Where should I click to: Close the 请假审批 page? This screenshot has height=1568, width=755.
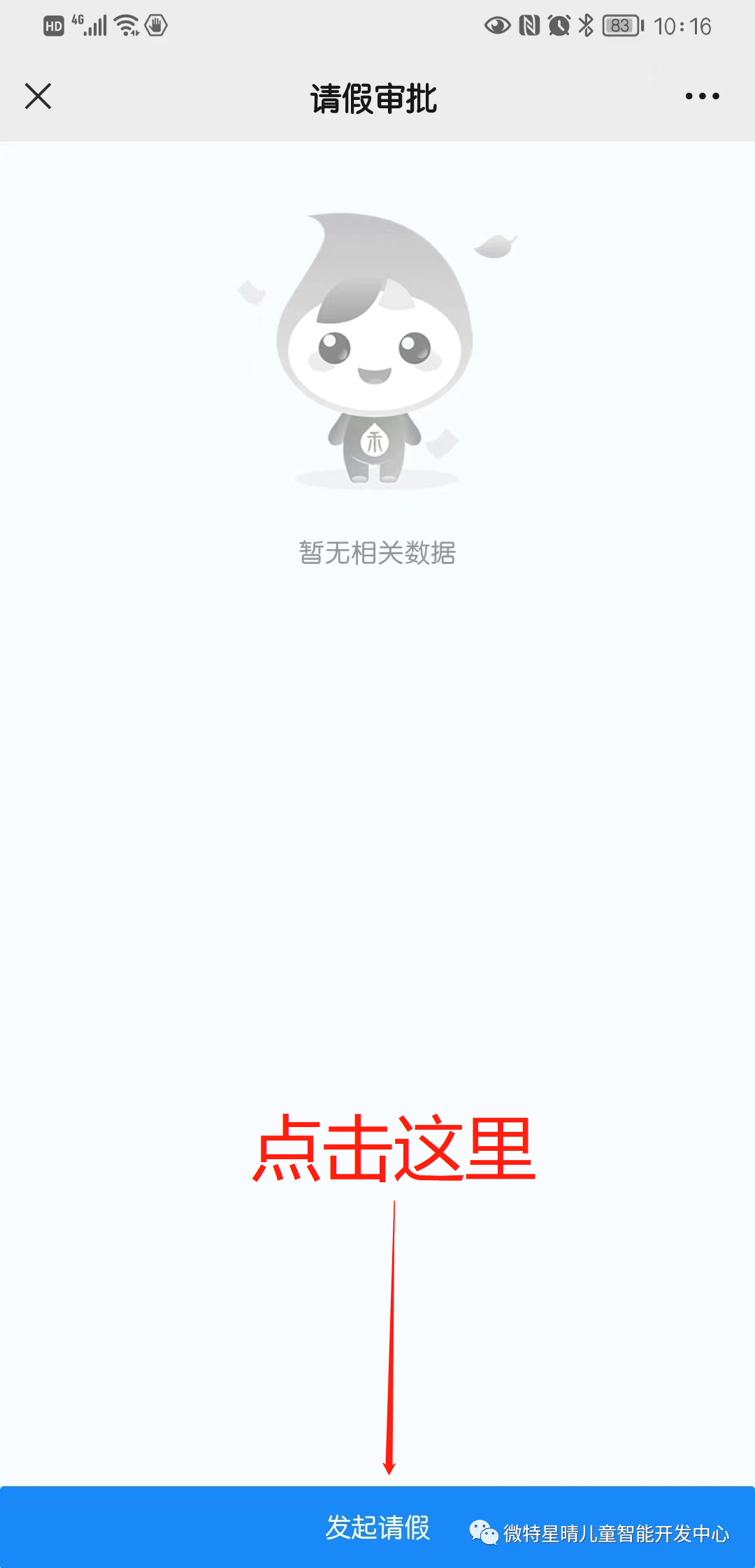(38, 96)
